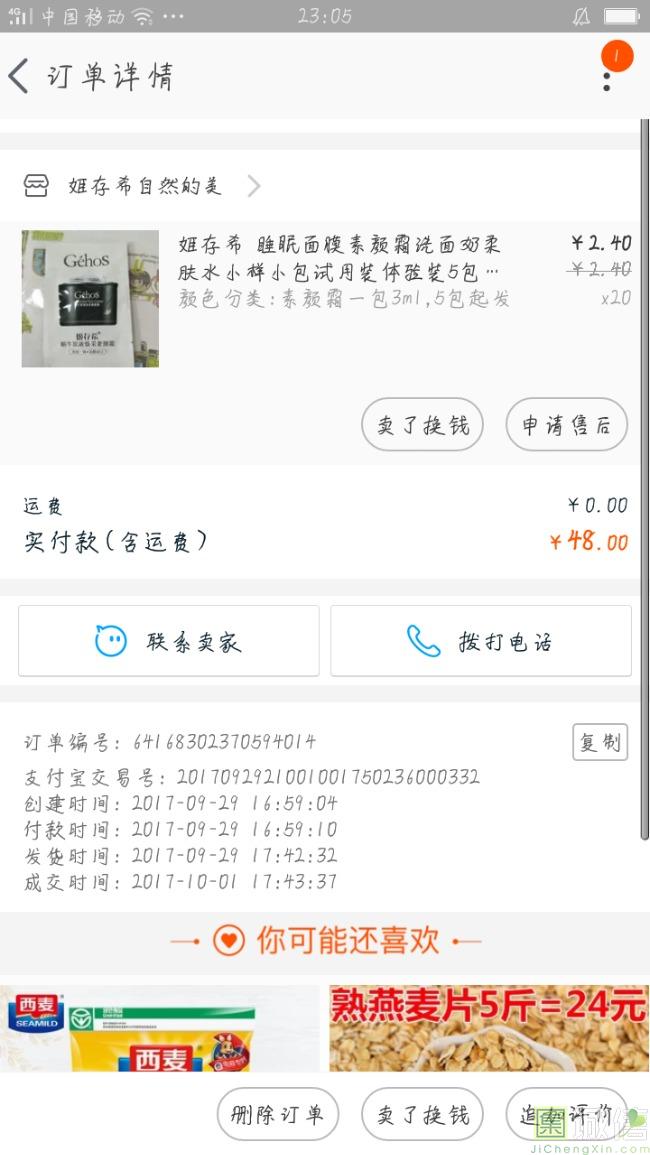Image resolution: width=650 pixels, height=1155 pixels.
Task: Tap 卖了换钱 under the product
Action: [x=422, y=425]
